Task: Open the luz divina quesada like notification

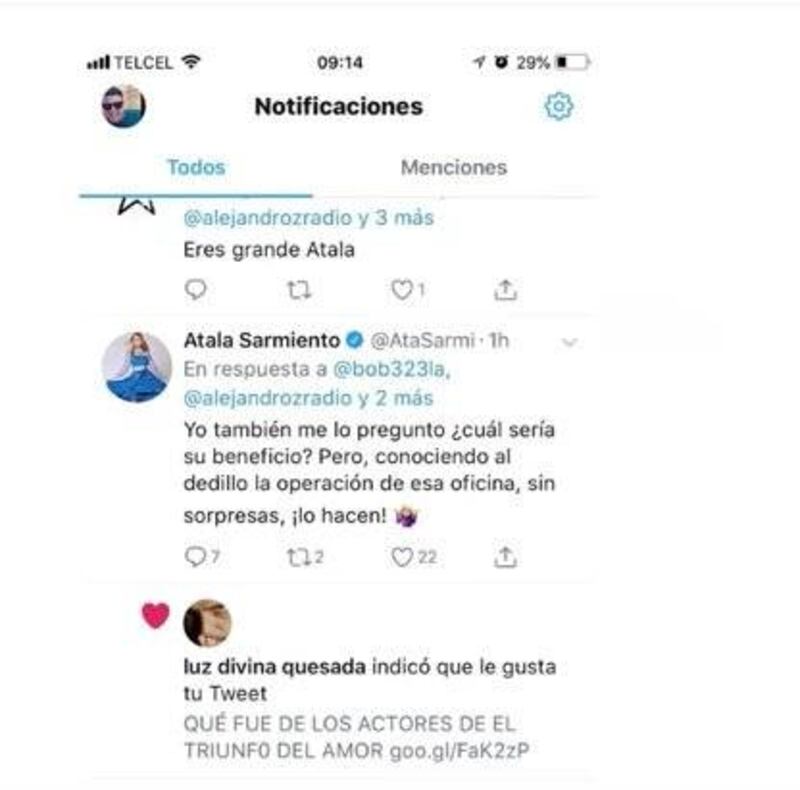Action: [x=370, y=680]
